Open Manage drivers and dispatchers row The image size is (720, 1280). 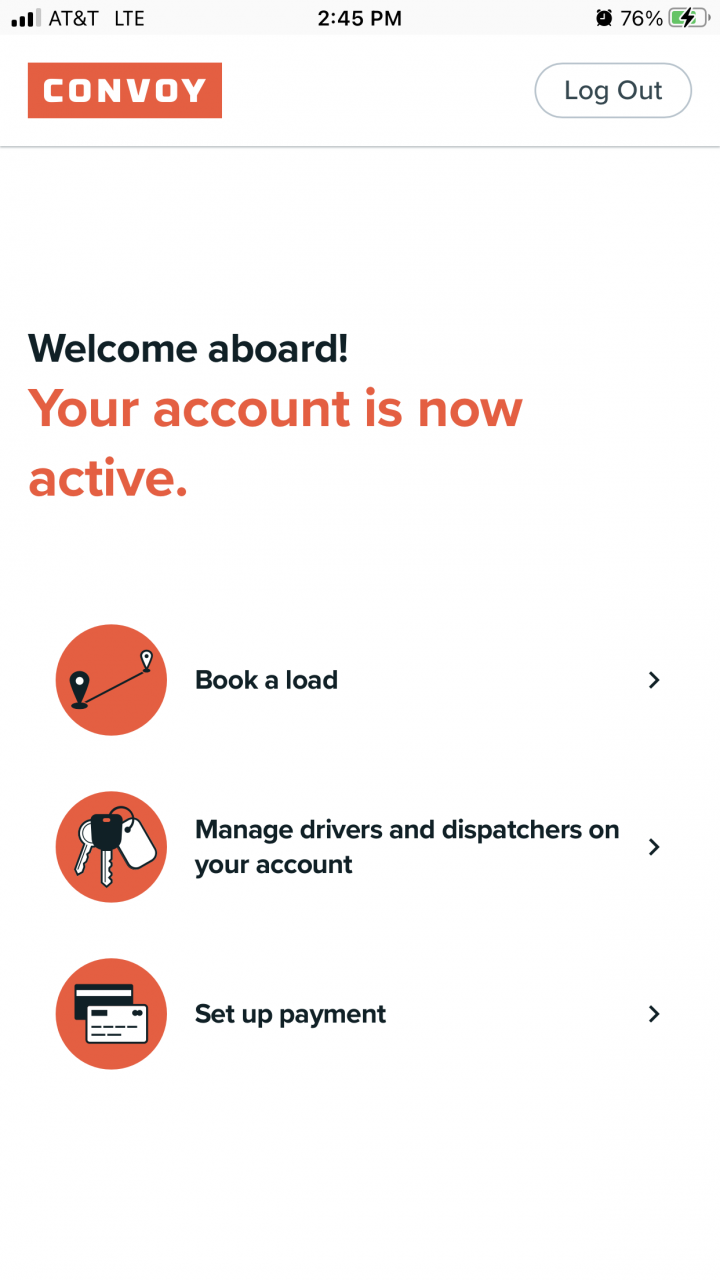360,847
